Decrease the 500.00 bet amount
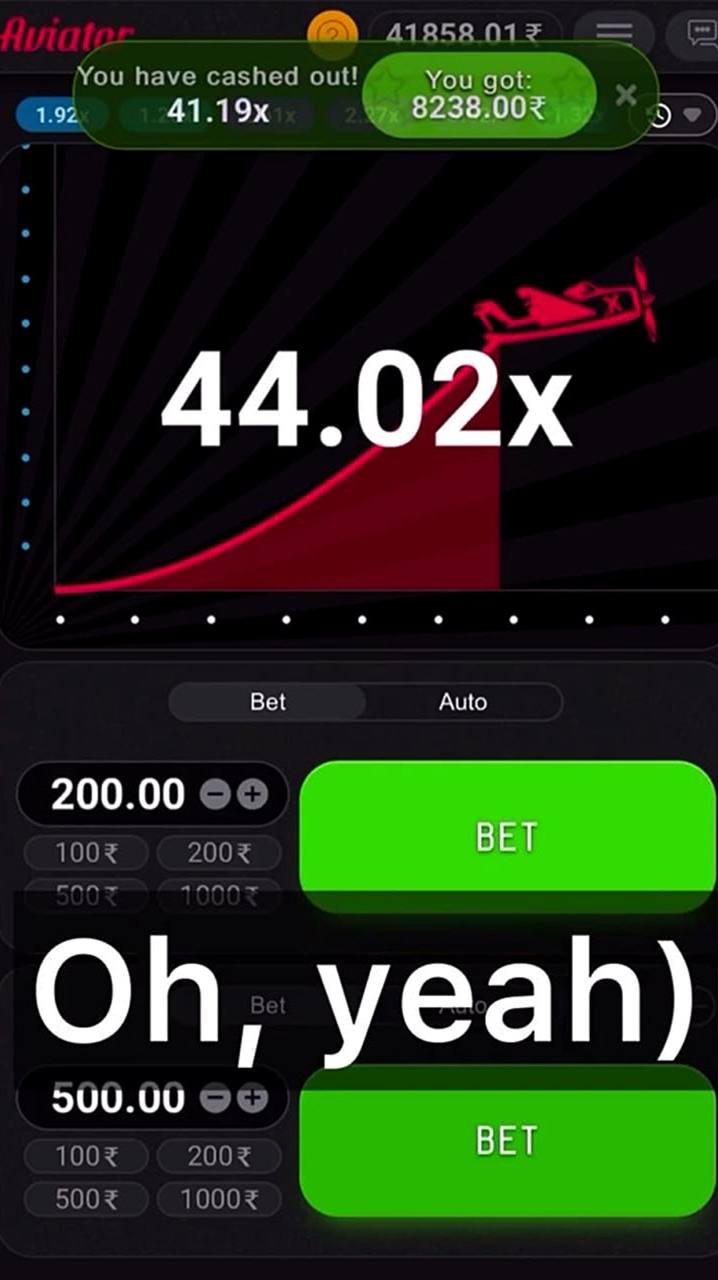 coord(214,1098)
